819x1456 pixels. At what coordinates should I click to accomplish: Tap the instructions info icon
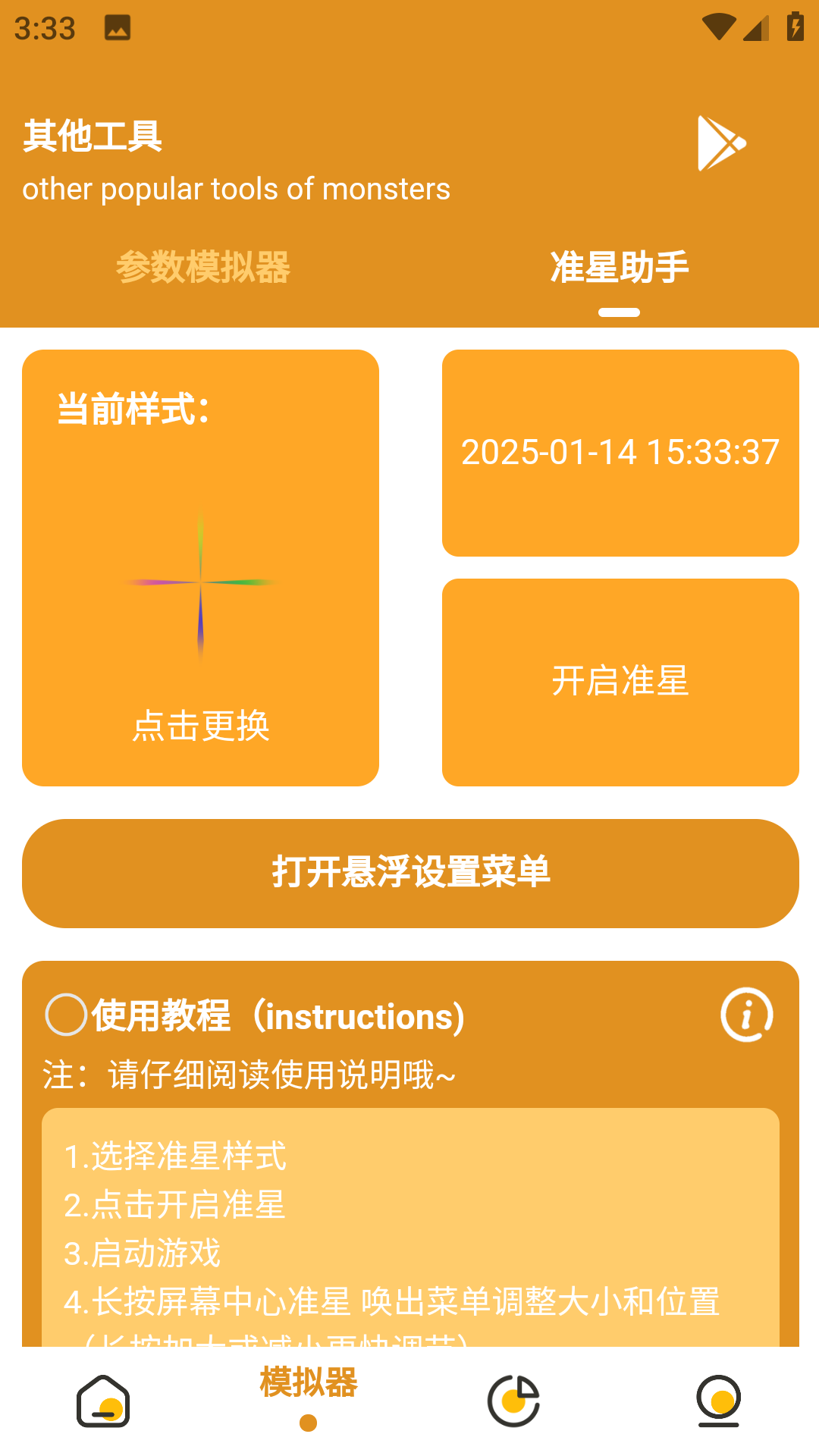click(746, 1015)
